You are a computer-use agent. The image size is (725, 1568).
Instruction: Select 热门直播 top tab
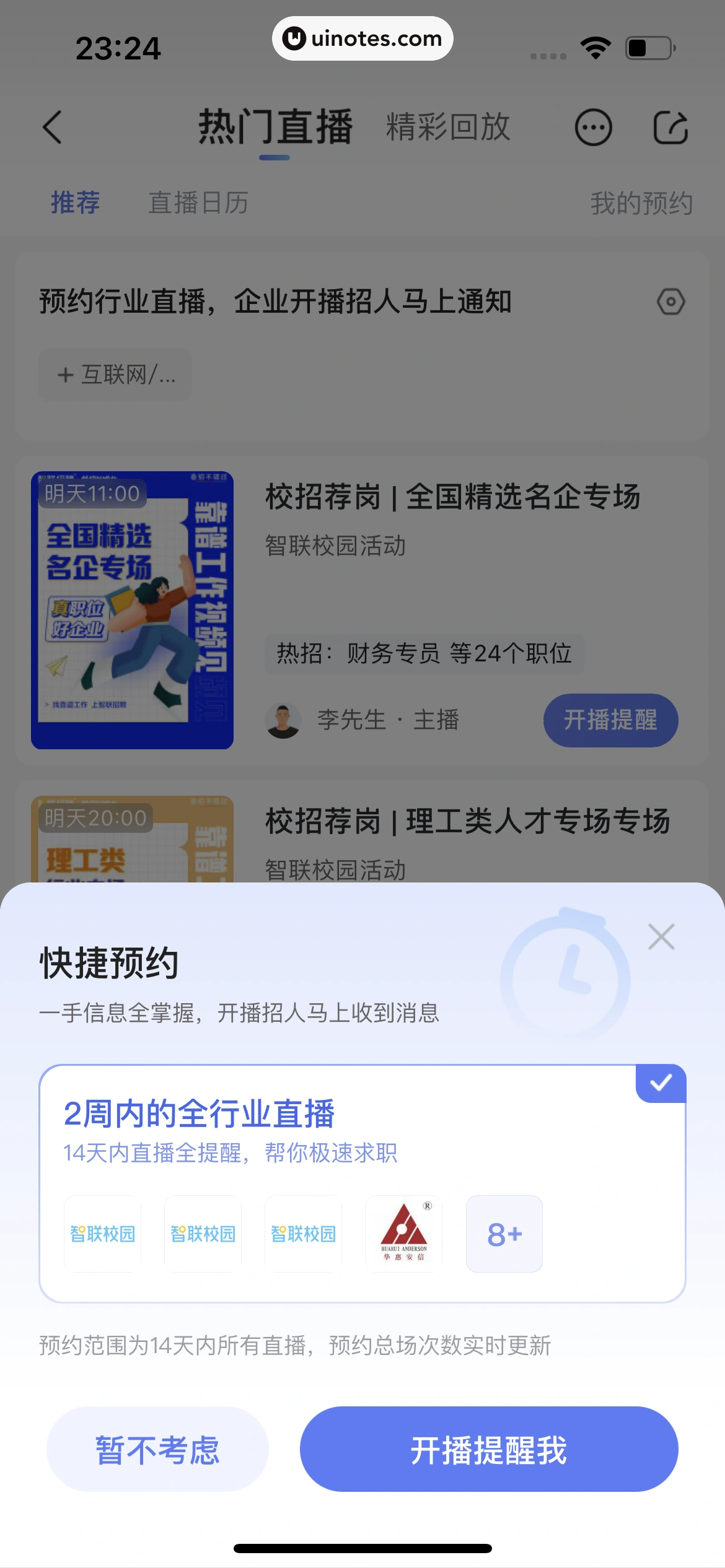click(x=275, y=128)
